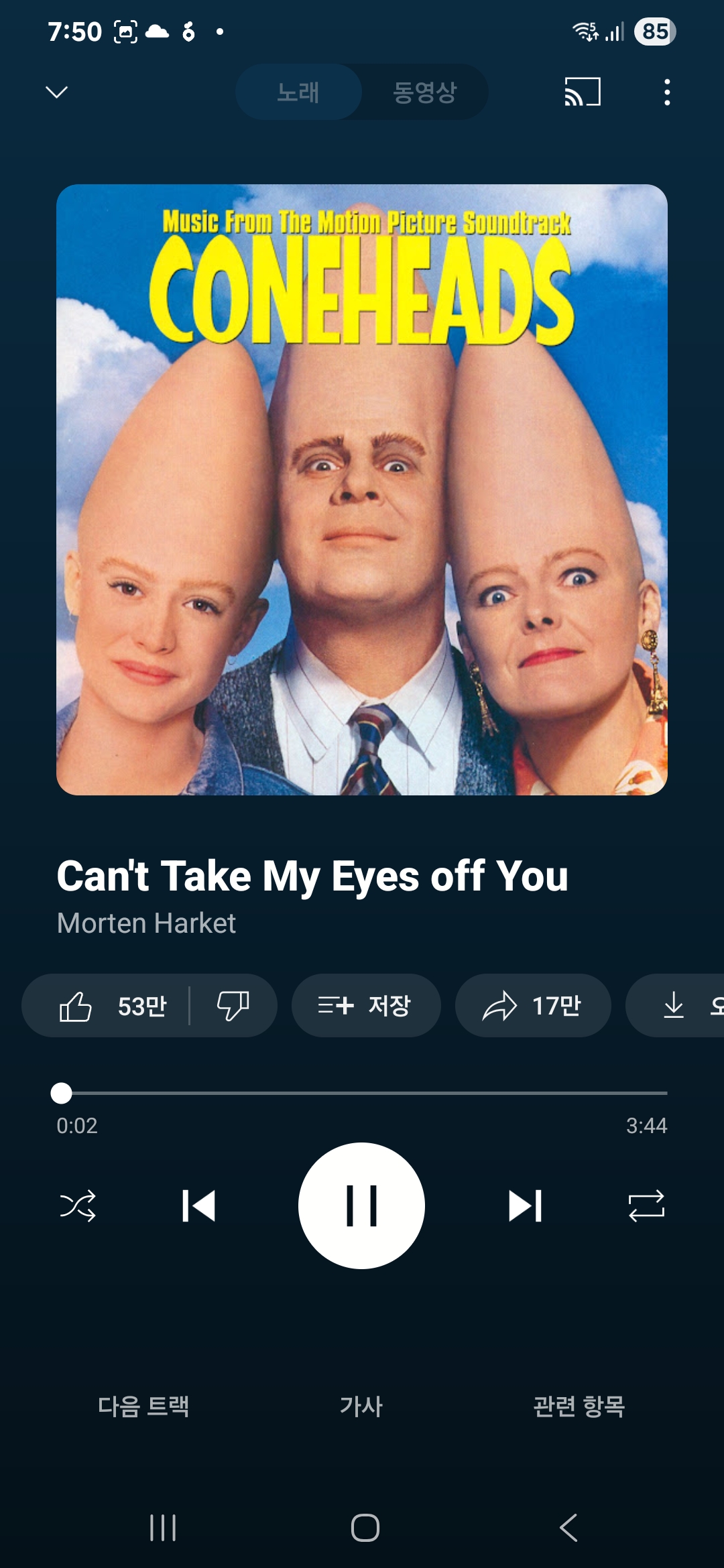The image size is (724, 1568).
Task: Skip to the next track
Action: point(525,1205)
